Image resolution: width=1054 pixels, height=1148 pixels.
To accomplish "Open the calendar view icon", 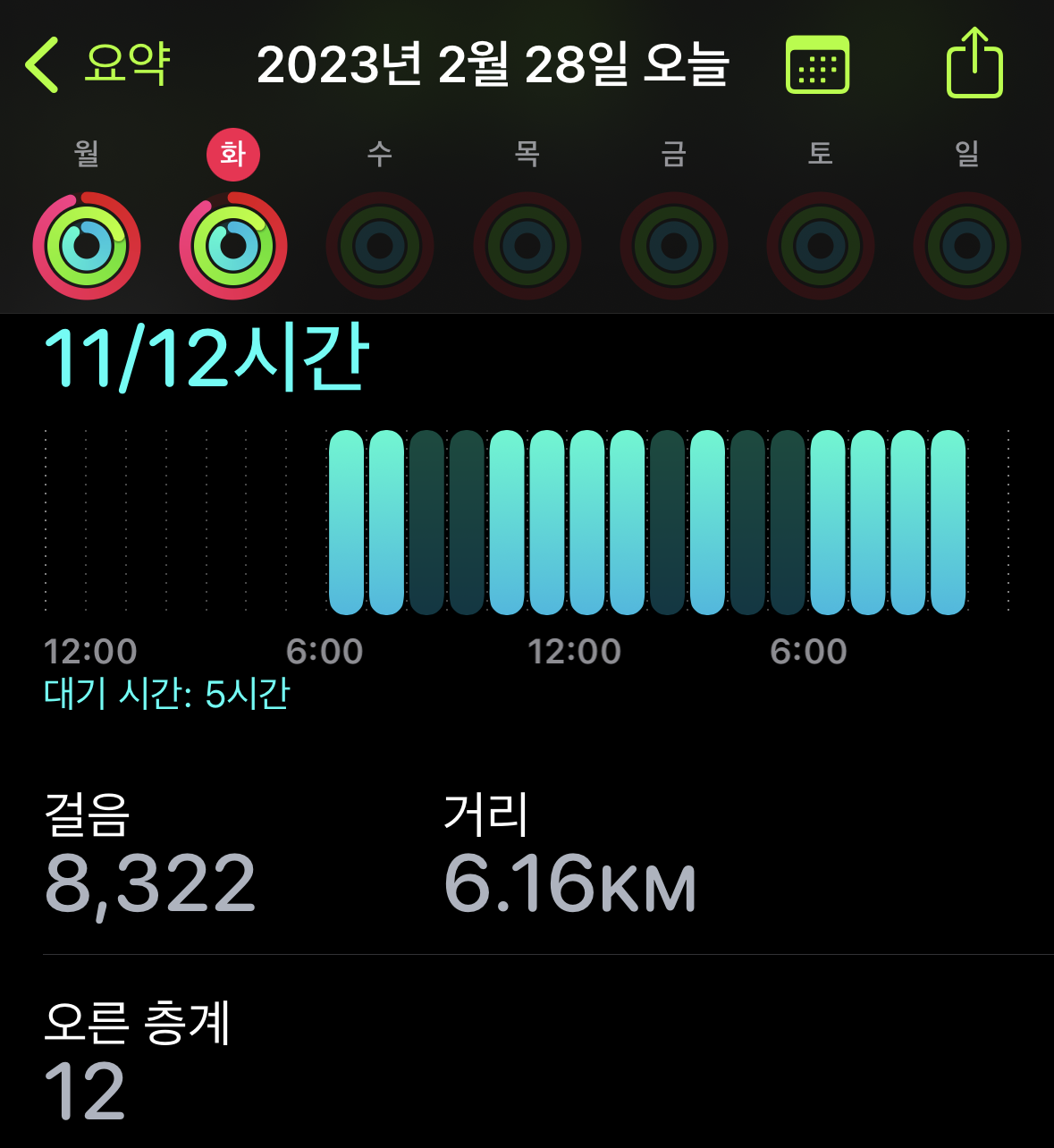I will (x=817, y=65).
